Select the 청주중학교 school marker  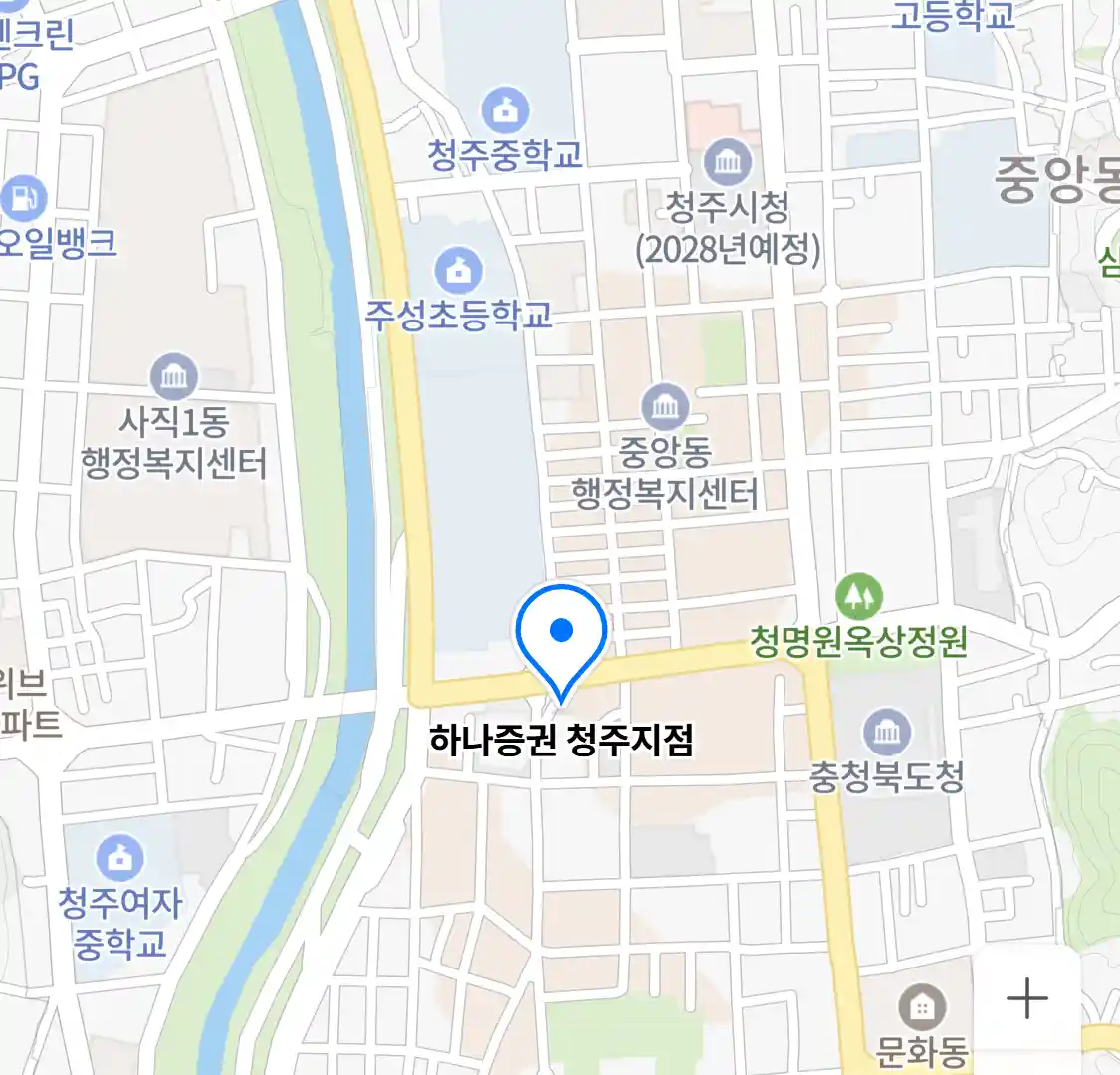point(505,110)
